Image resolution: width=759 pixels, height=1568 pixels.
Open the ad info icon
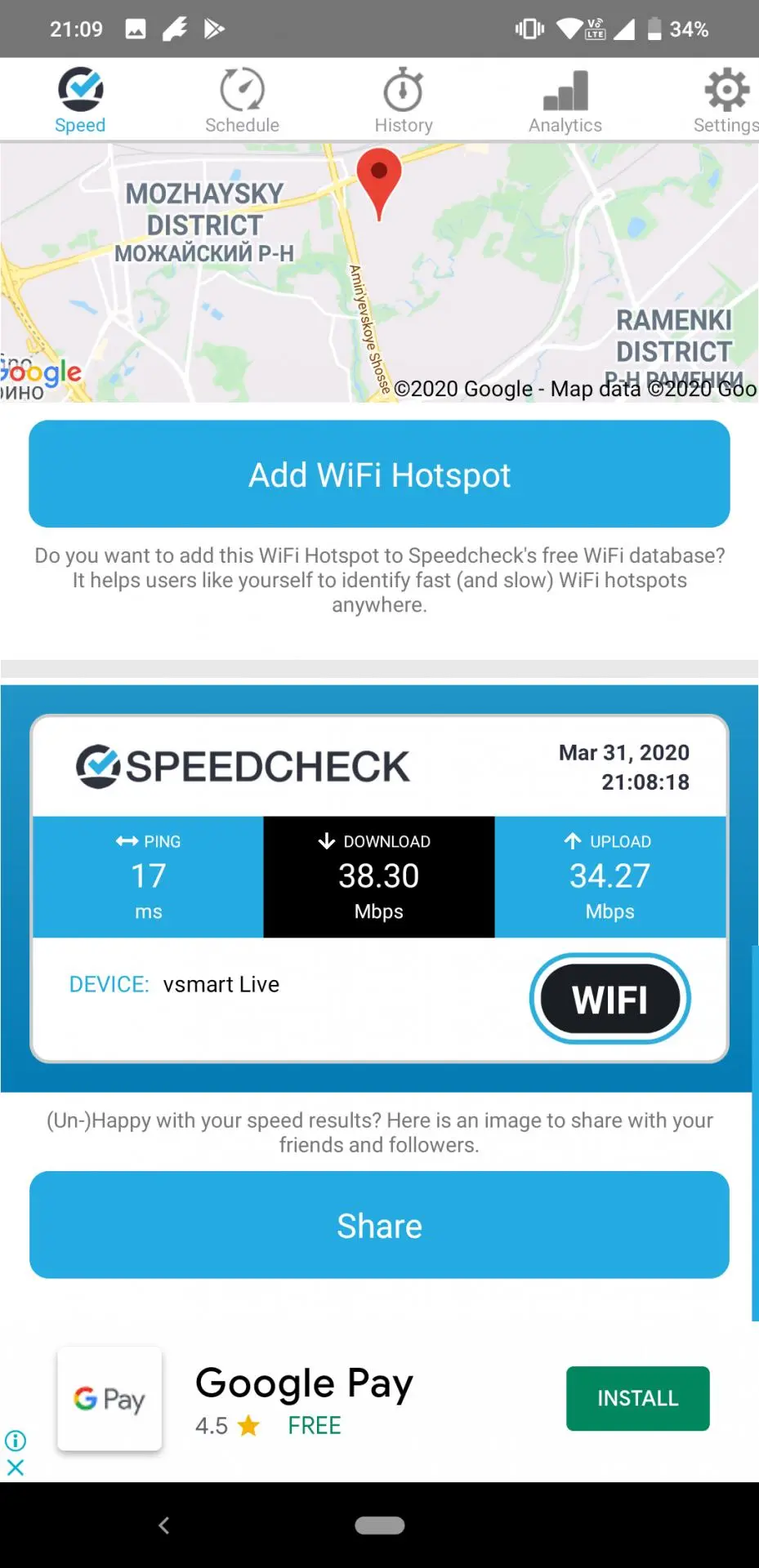tap(16, 1441)
